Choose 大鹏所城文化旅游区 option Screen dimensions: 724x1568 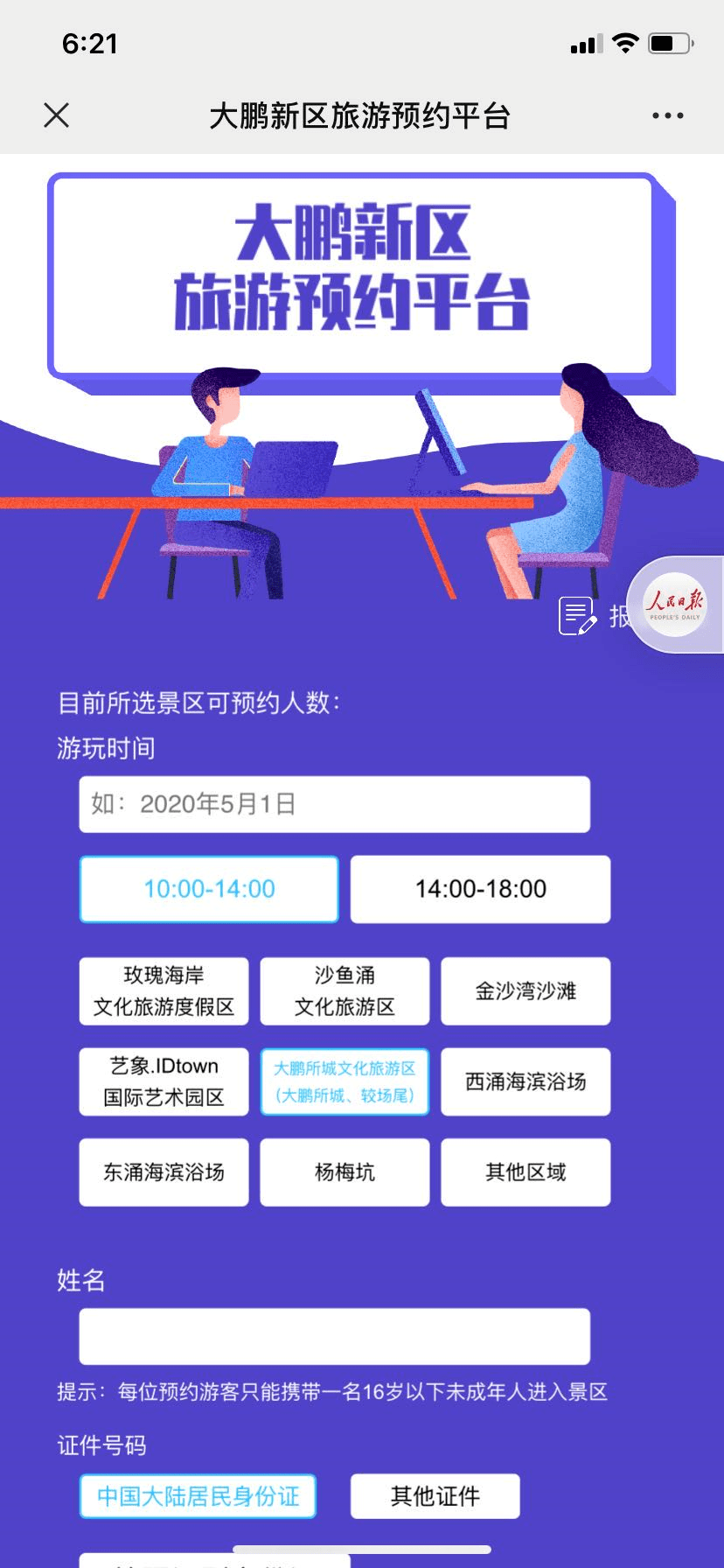[x=345, y=1081]
